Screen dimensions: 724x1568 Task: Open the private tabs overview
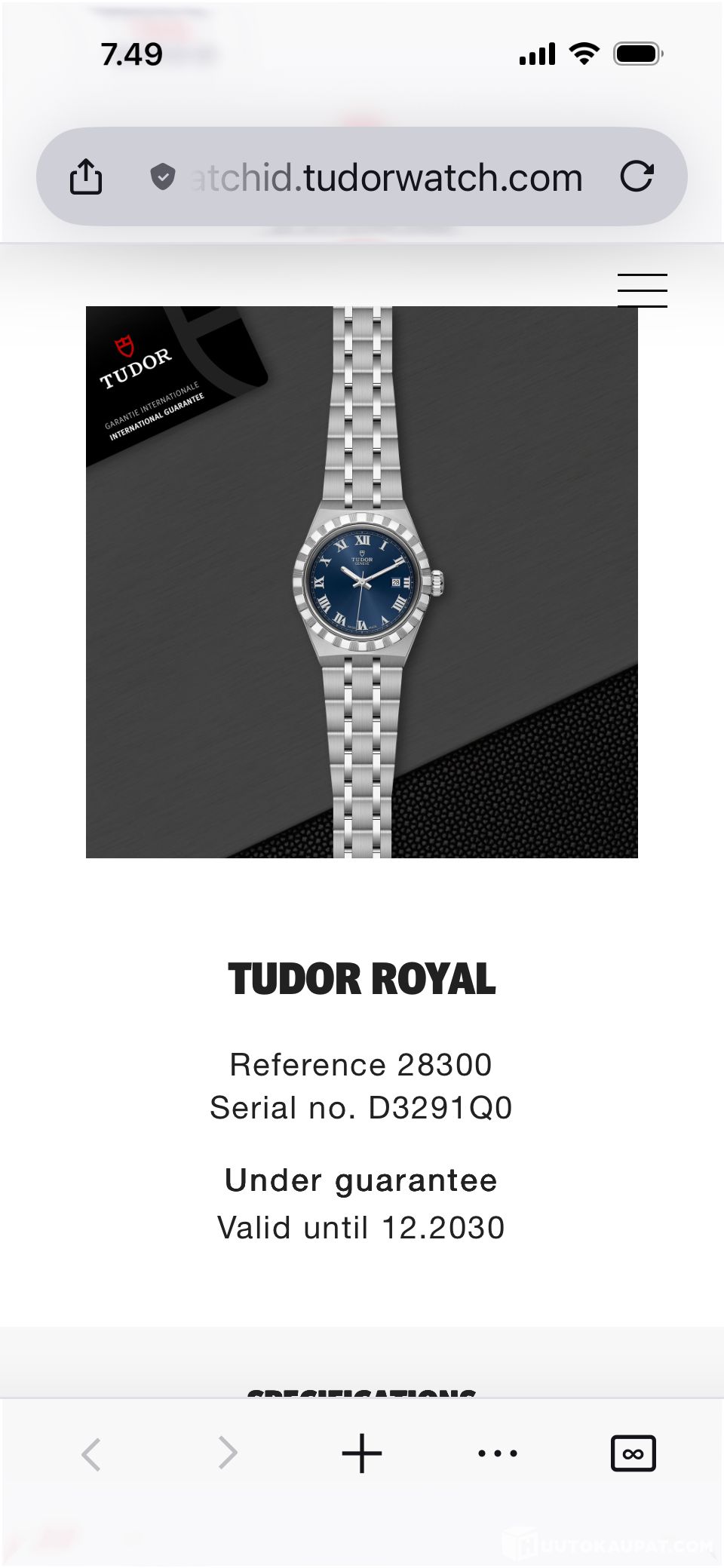tap(633, 1453)
